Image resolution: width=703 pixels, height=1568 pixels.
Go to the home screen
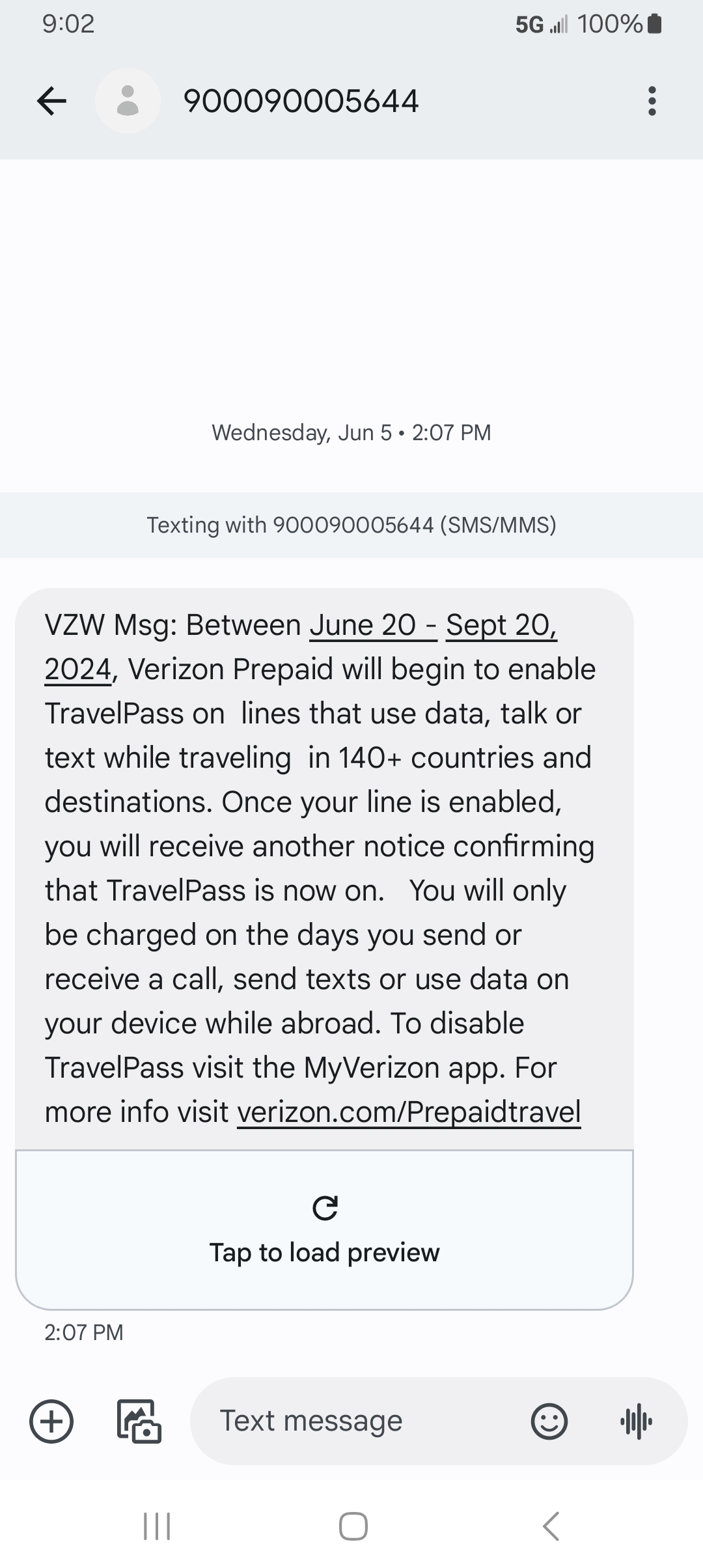coord(353,1526)
